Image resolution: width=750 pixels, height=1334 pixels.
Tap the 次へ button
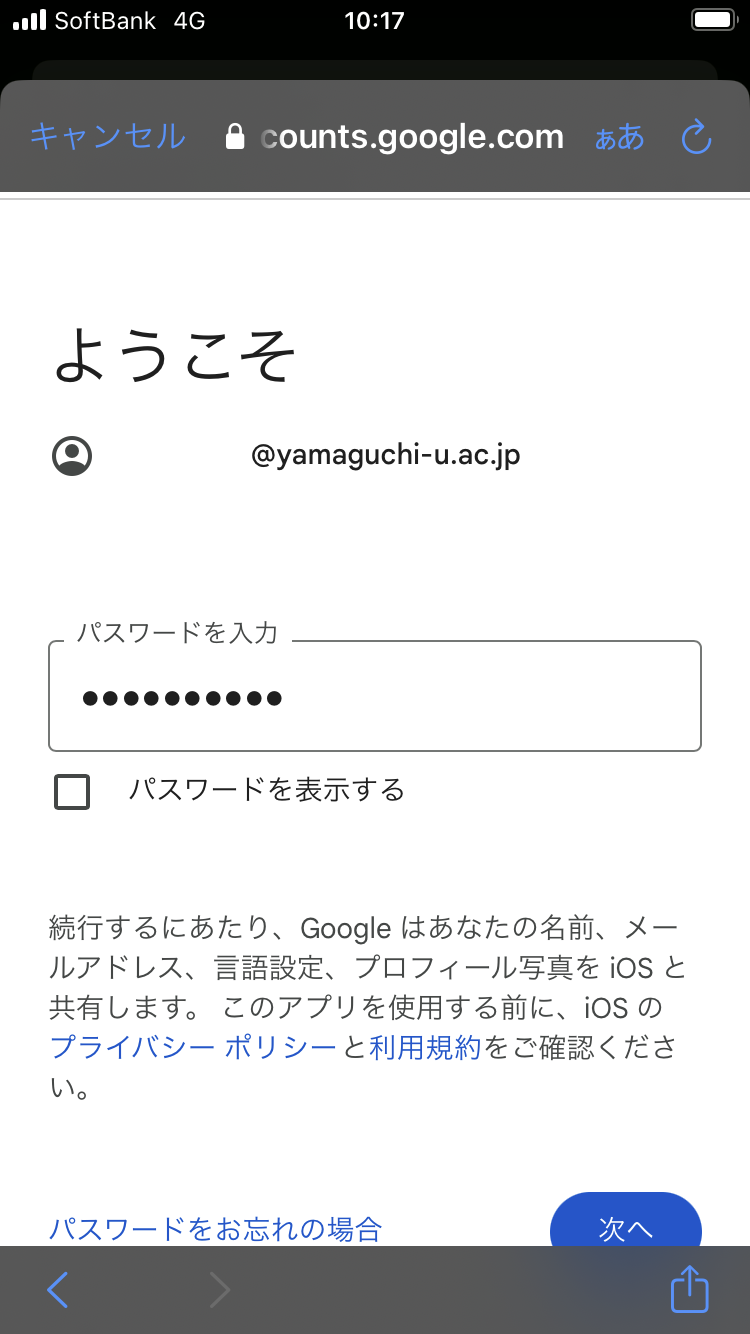(x=626, y=1222)
